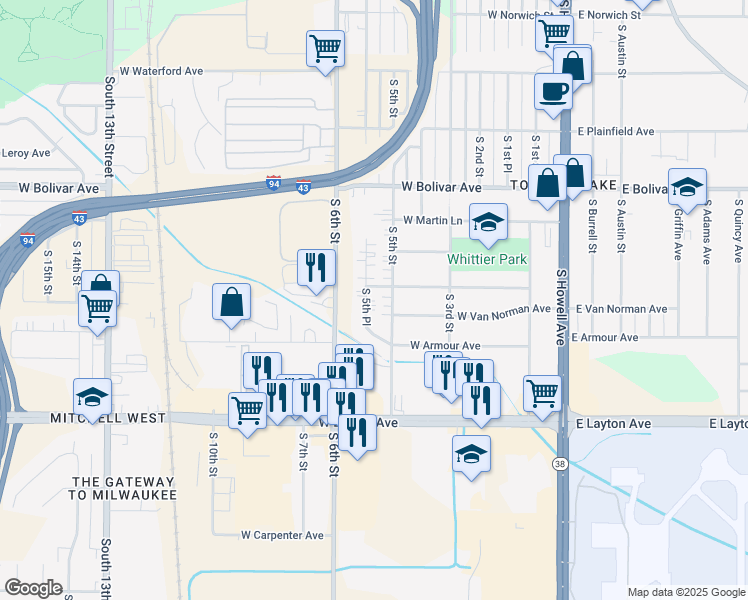The height and width of the screenshot is (600, 748).
Task: Select the school marker above Whittier Park
Action: pyautogui.click(x=488, y=226)
